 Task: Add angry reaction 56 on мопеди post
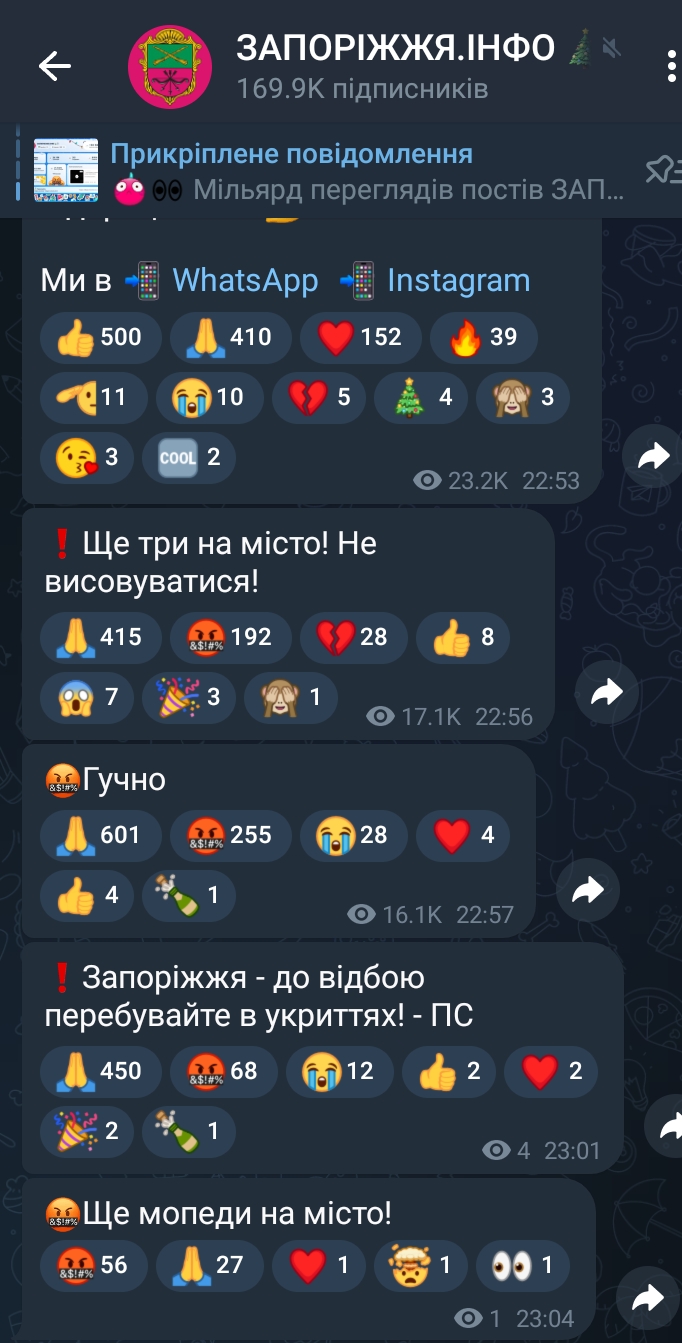[x=93, y=1265]
